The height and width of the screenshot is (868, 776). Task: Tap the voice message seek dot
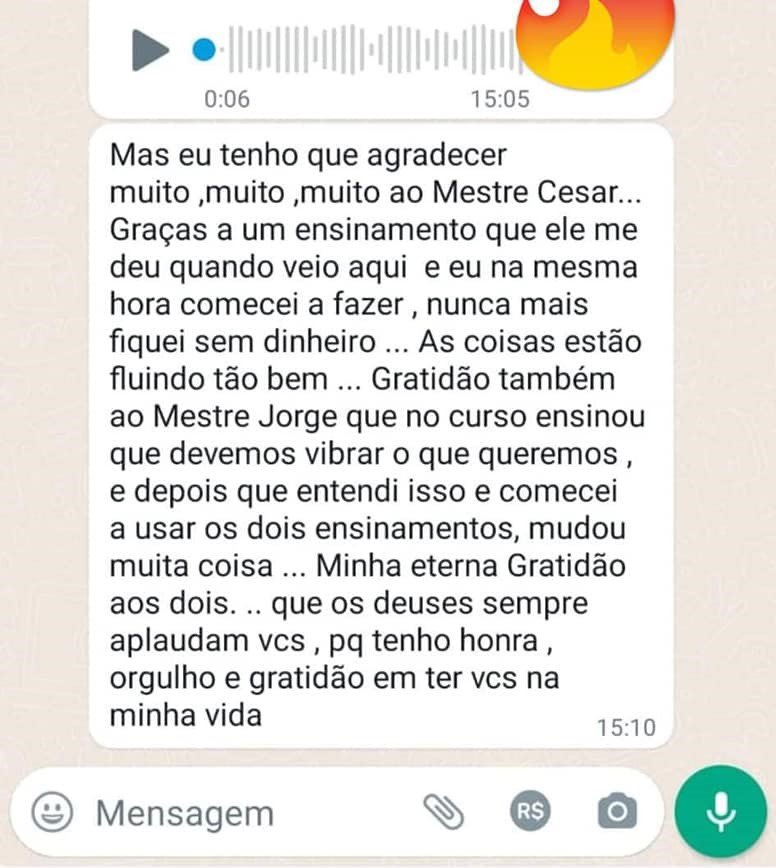204,49
